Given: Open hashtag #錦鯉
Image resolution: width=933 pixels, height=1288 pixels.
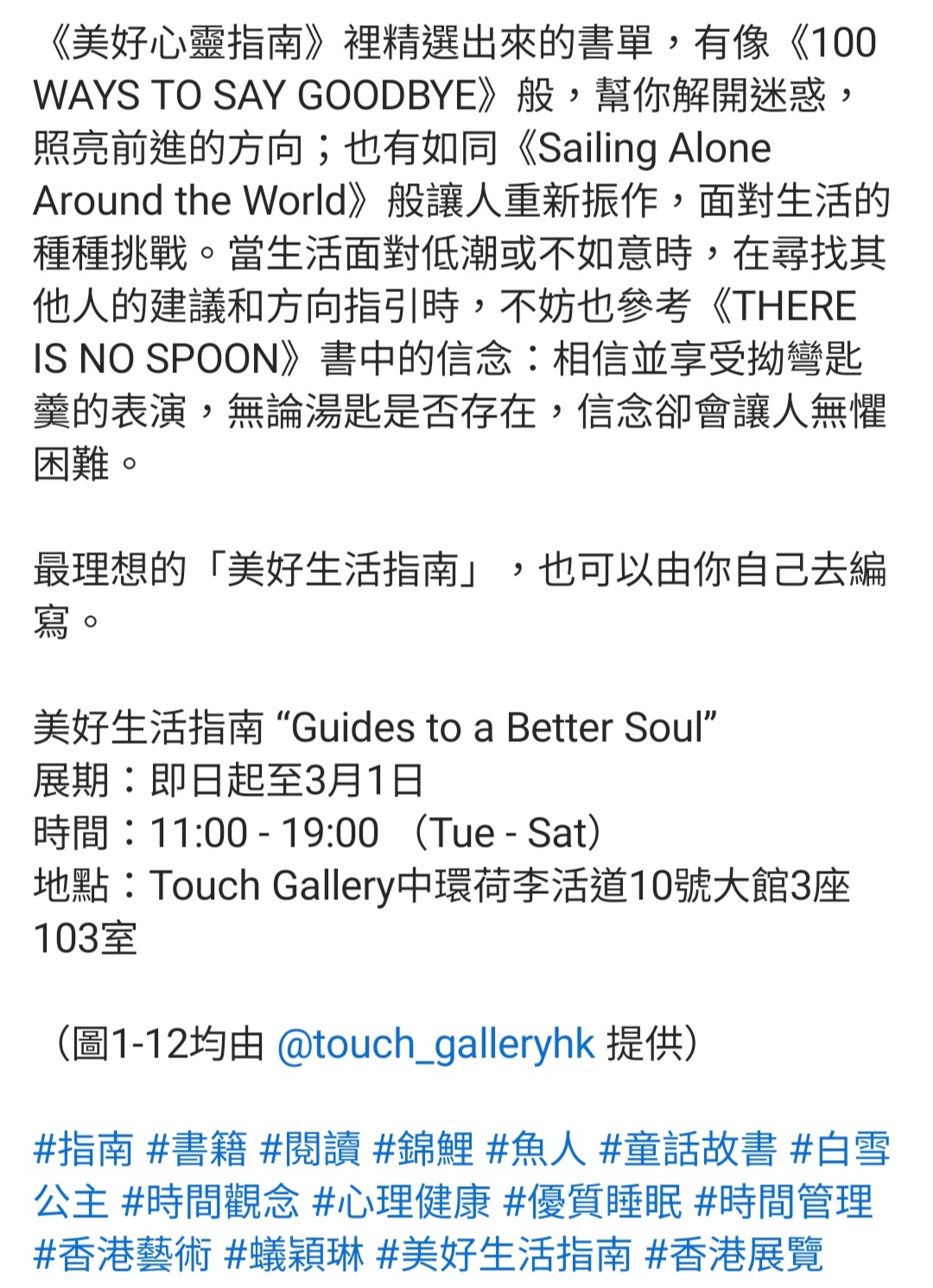Looking at the screenshot, I should click(x=423, y=1149).
